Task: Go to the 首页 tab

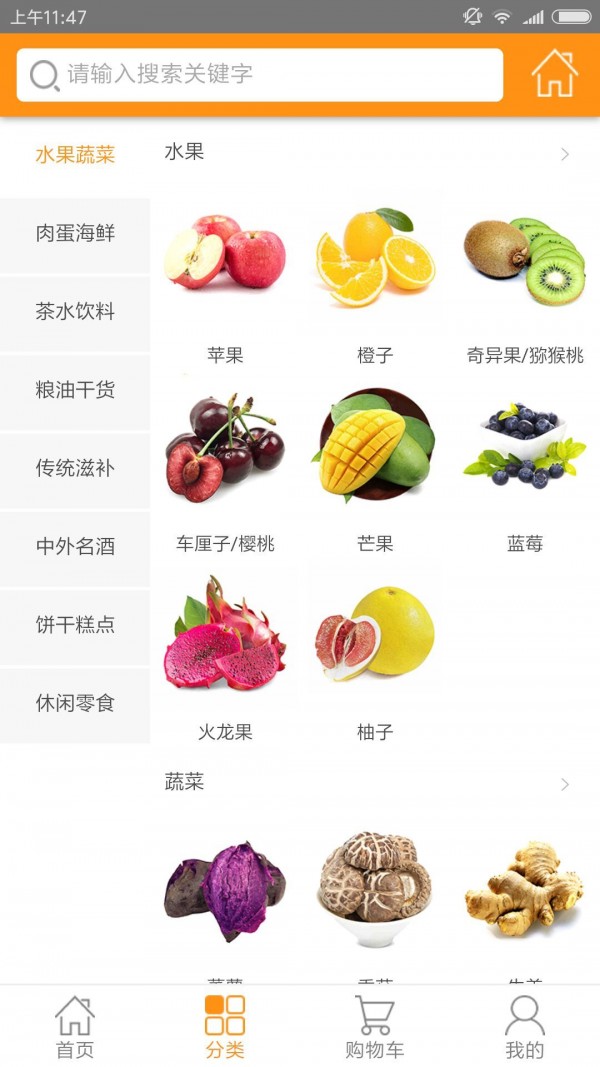Action: point(75,1027)
